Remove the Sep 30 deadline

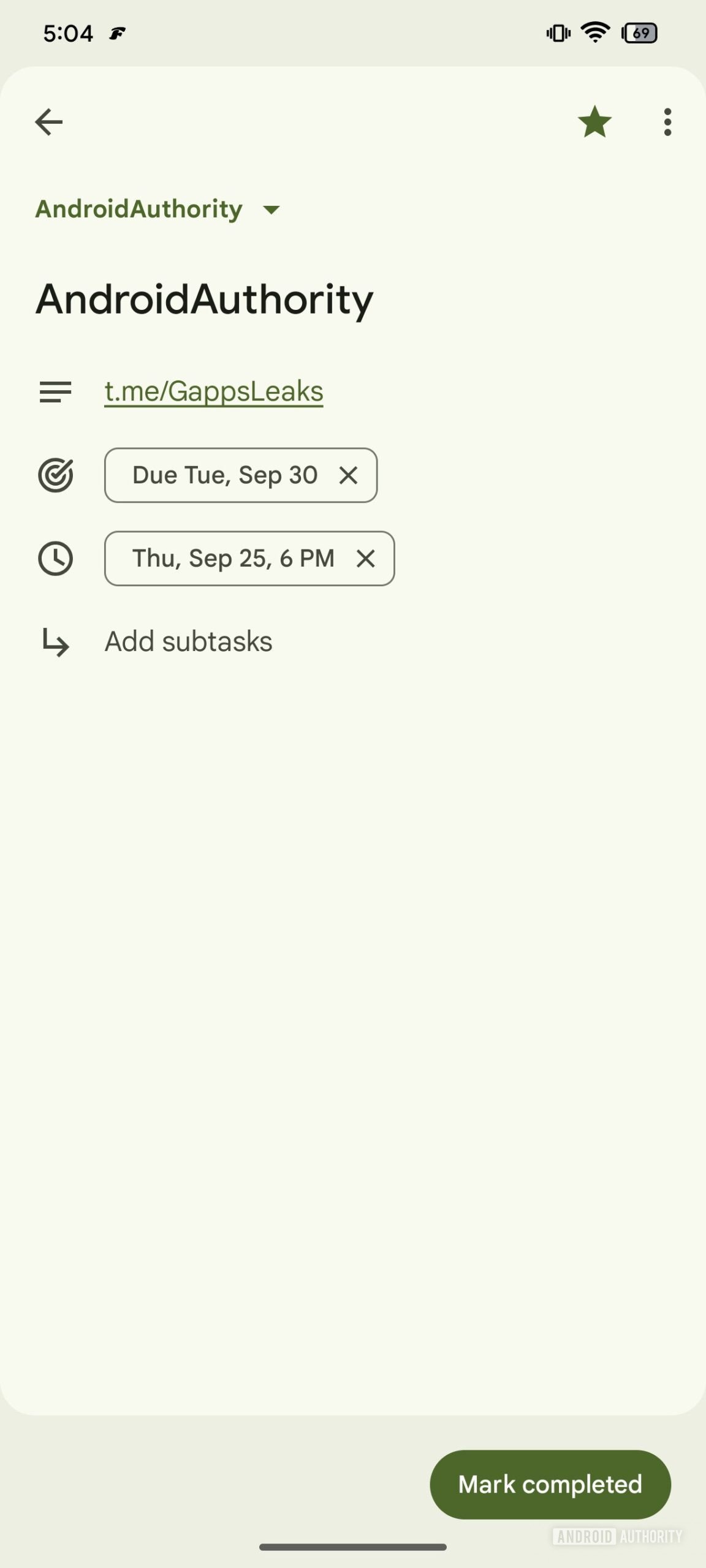pyautogui.click(x=348, y=475)
